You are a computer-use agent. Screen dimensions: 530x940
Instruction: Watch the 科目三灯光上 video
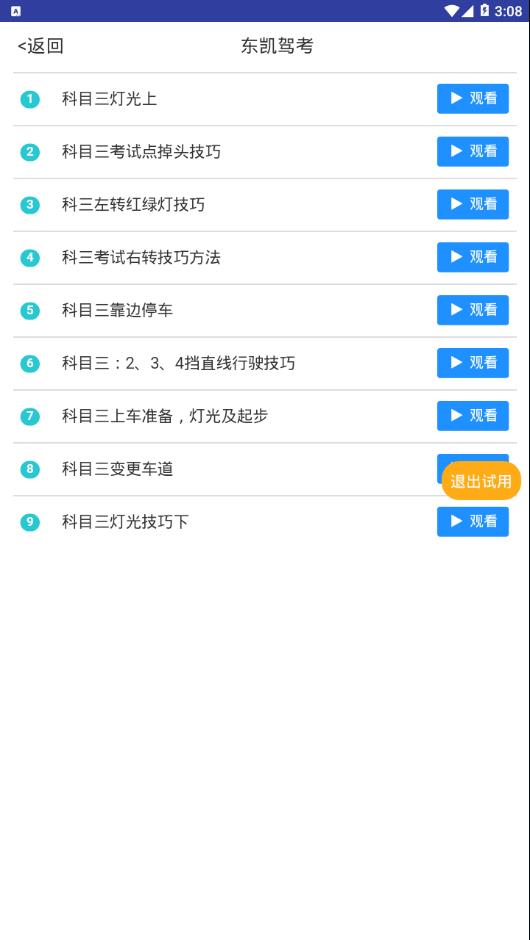coord(472,99)
